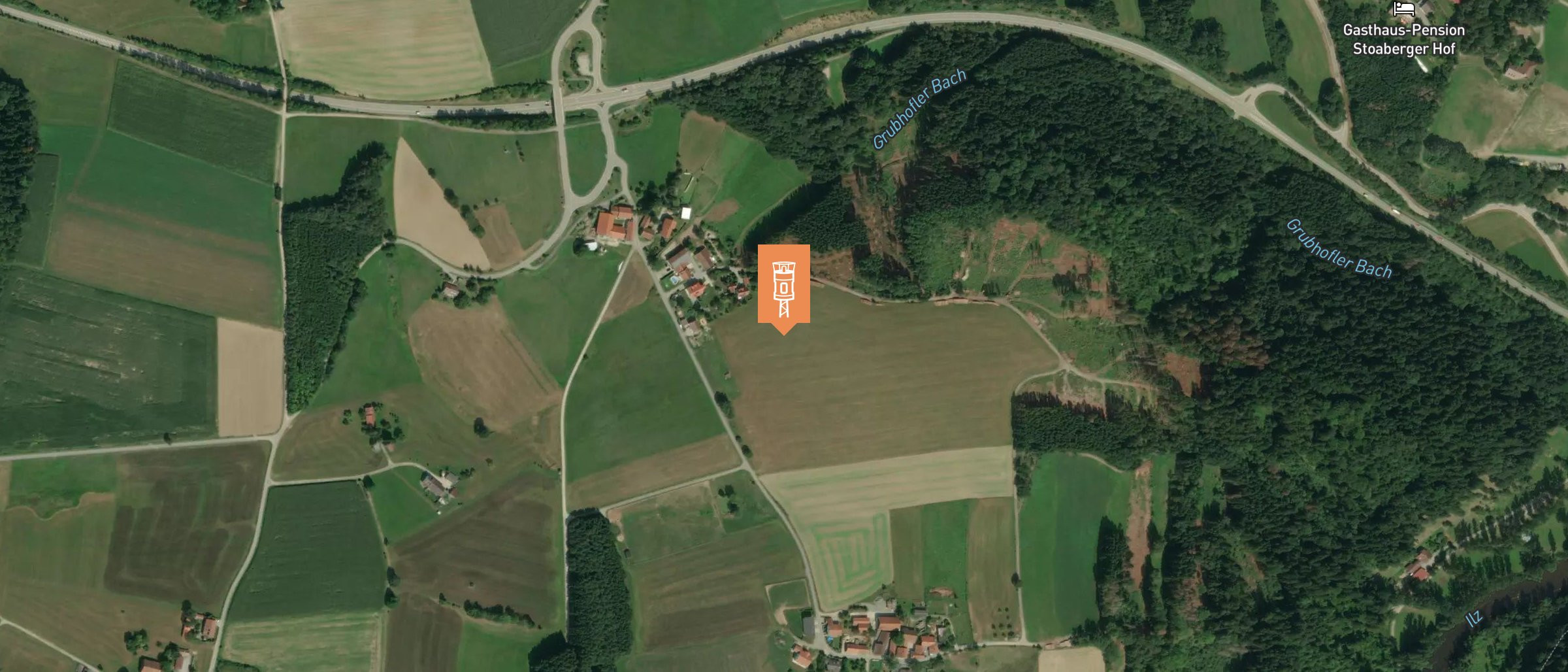Tap the orange tower map marker
The height and width of the screenshot is (672, 1568).
783,285
